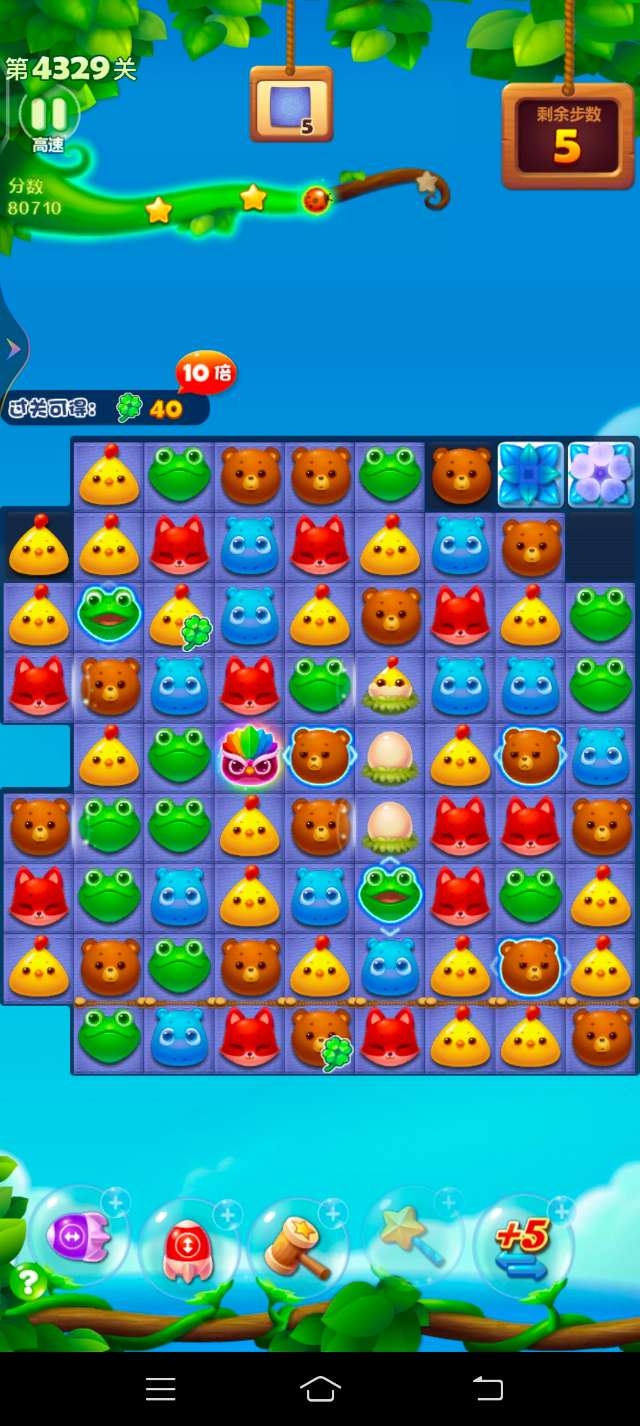Expand the side panel arrow tab
The image size is (640, 1426).
[x=13, y=348]
